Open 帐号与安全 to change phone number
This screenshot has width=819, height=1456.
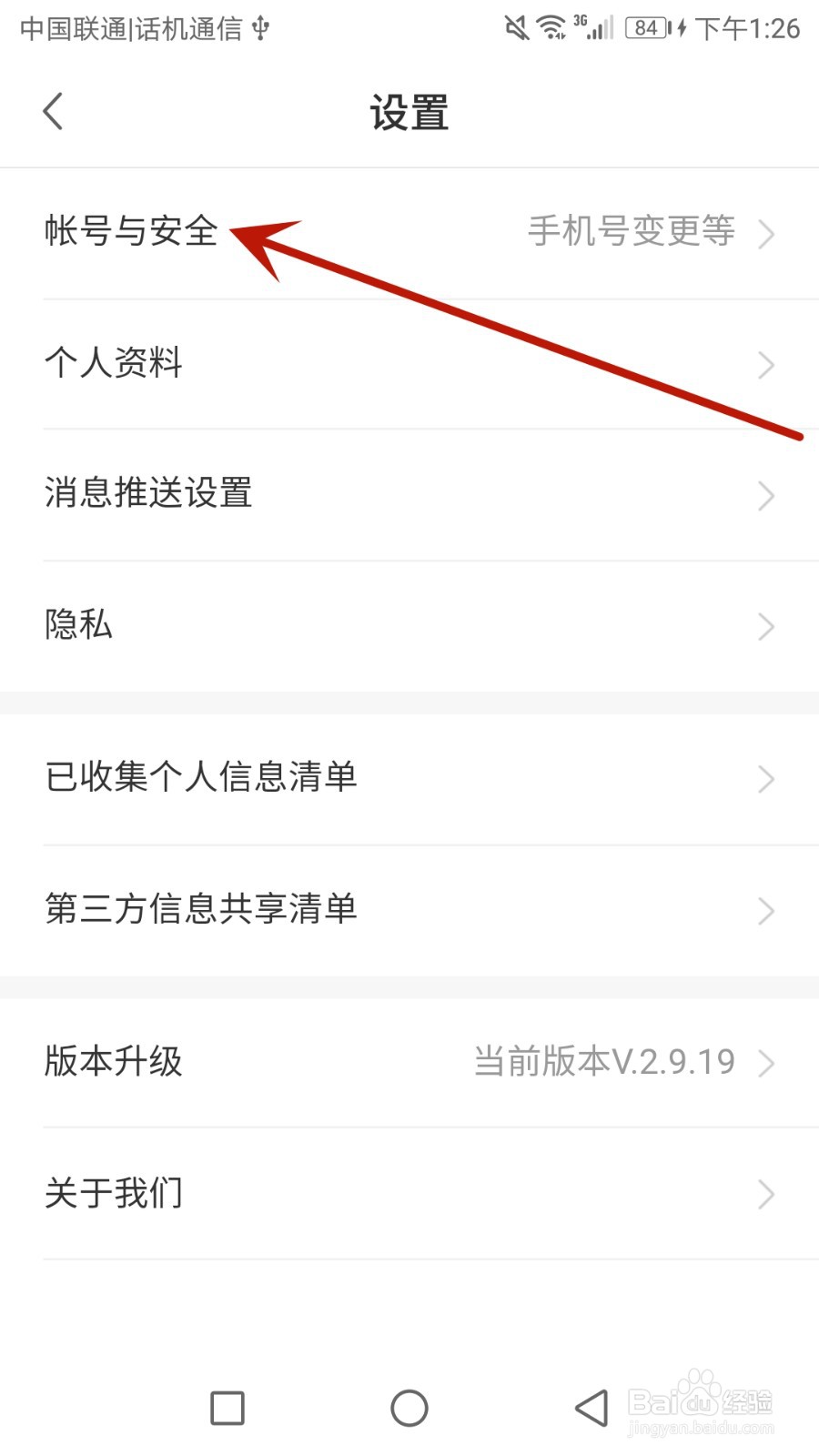tap(132, 234)
